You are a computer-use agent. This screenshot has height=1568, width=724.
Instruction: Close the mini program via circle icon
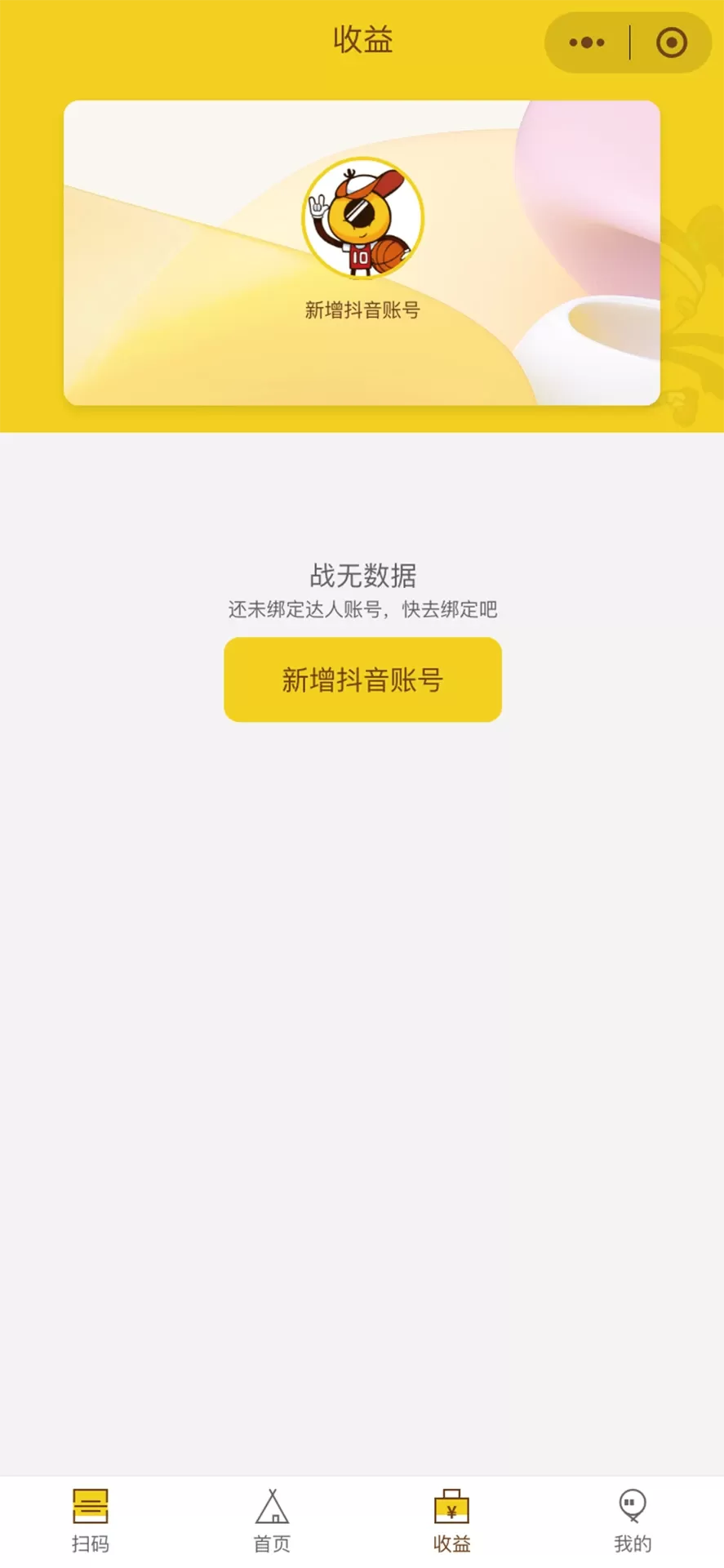672,42
